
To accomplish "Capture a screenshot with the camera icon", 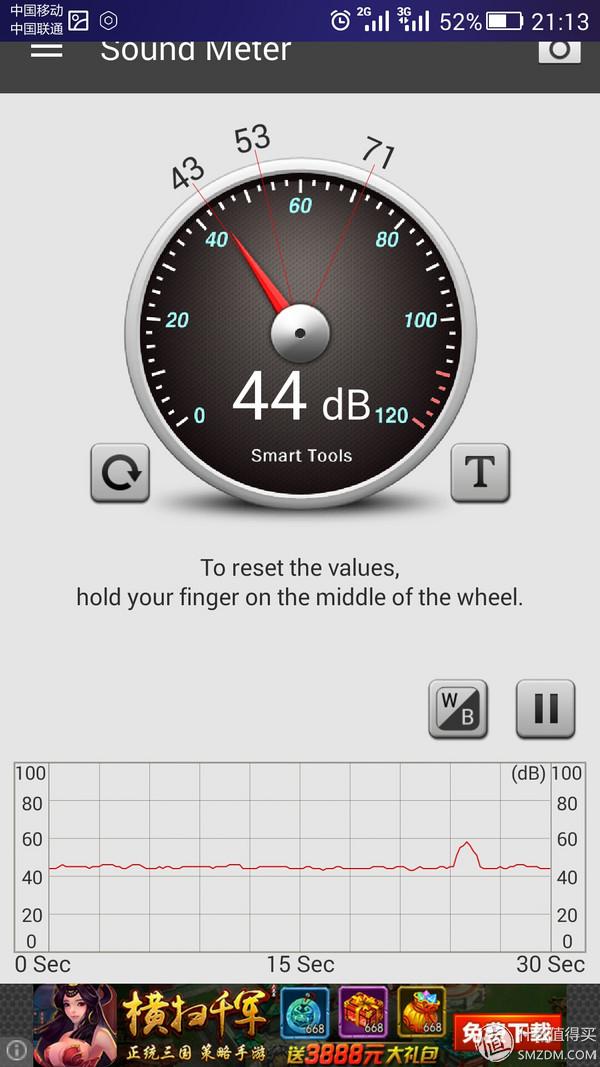I will (x=559, y=49).
